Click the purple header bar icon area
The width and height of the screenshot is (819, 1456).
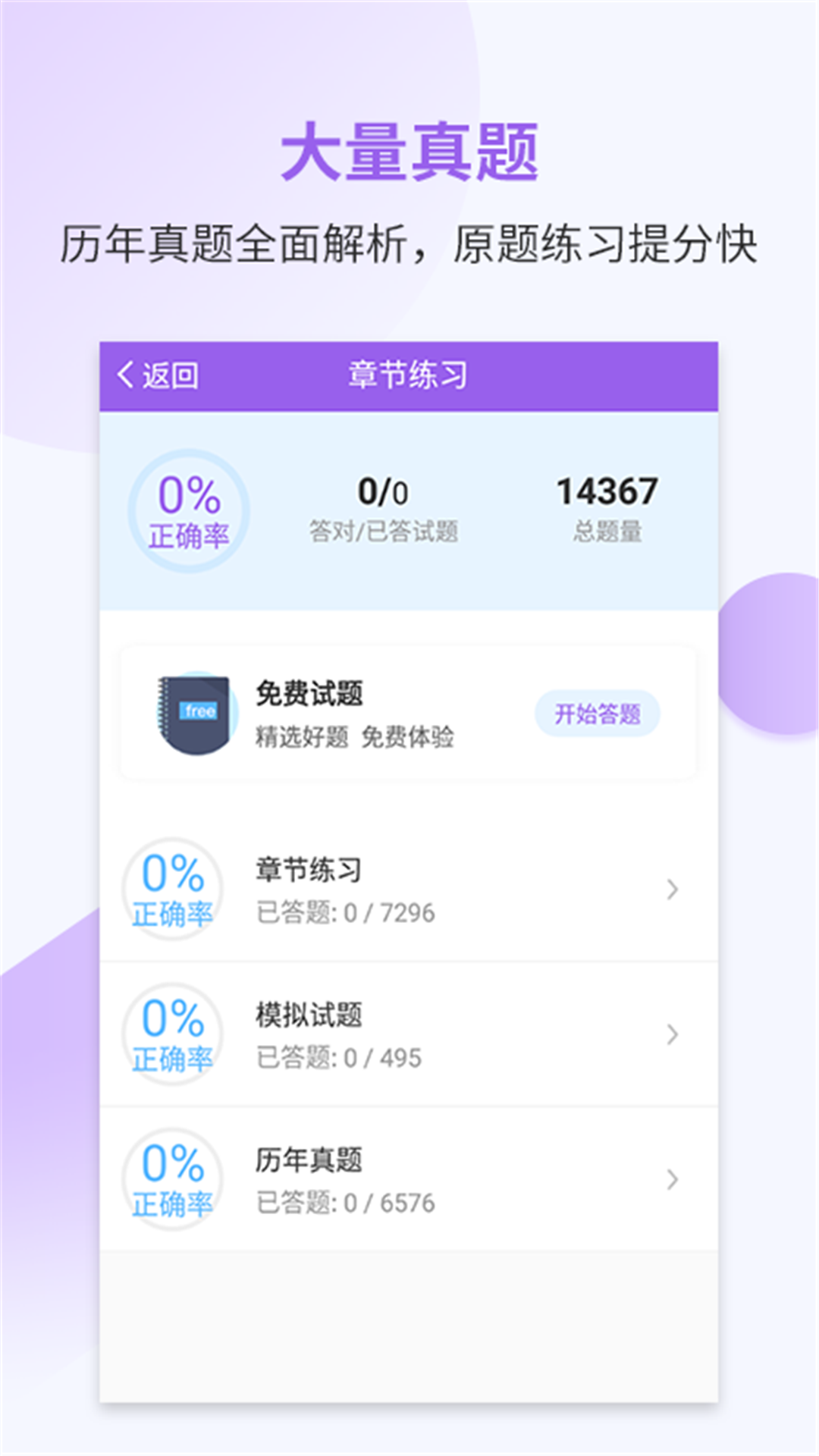click(409, 372)
